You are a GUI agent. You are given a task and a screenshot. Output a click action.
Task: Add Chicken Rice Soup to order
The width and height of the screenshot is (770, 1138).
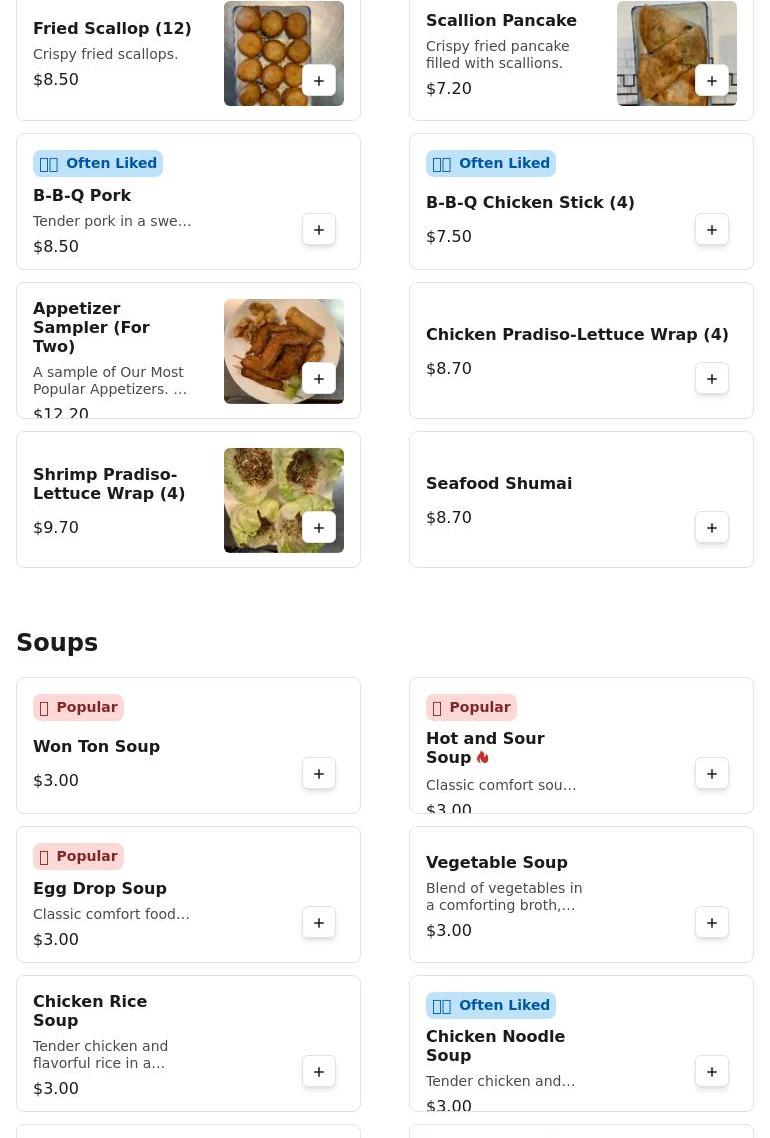(319, 1072)
